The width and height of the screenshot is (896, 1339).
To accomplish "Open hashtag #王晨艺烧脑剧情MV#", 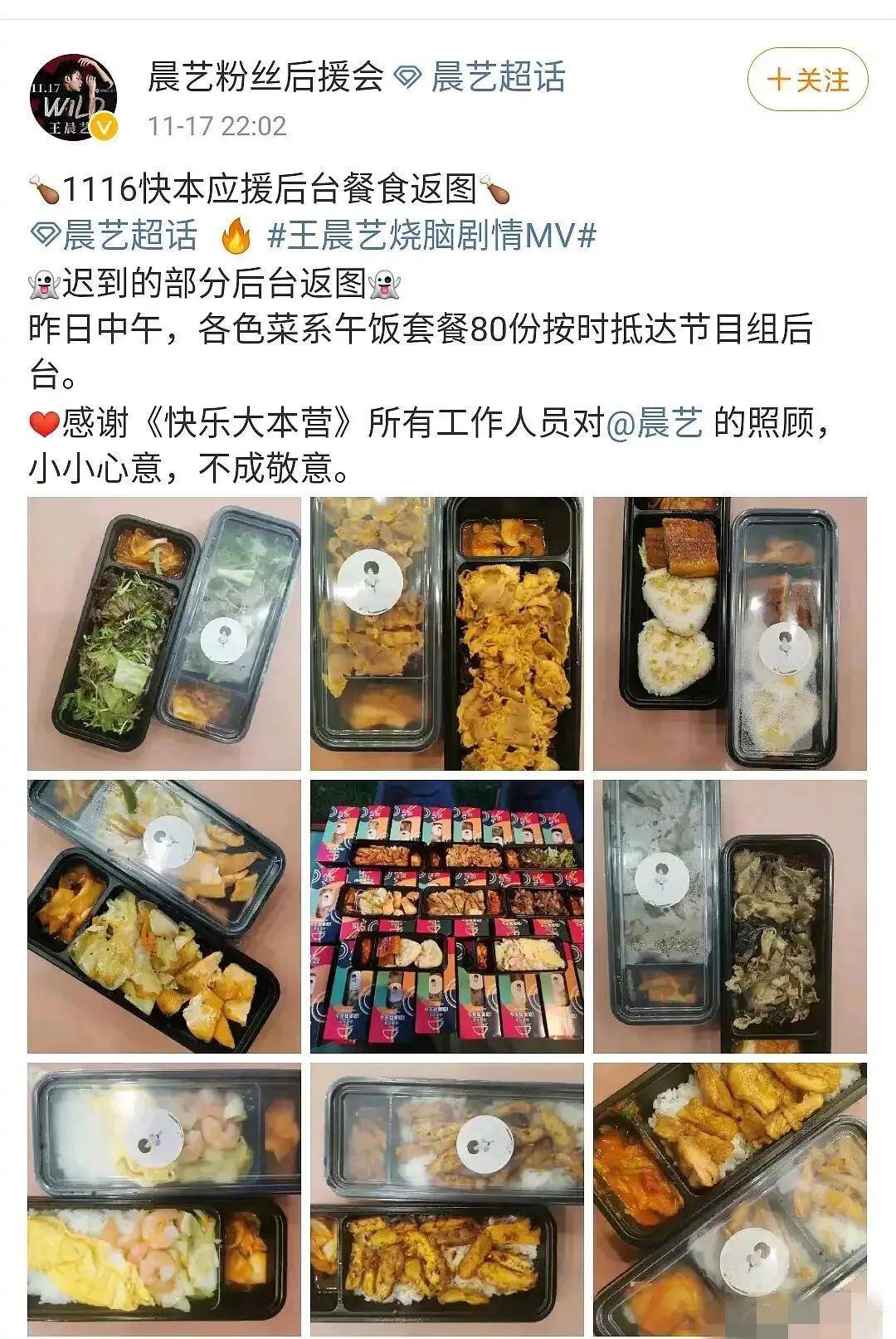I will [431, 236].
